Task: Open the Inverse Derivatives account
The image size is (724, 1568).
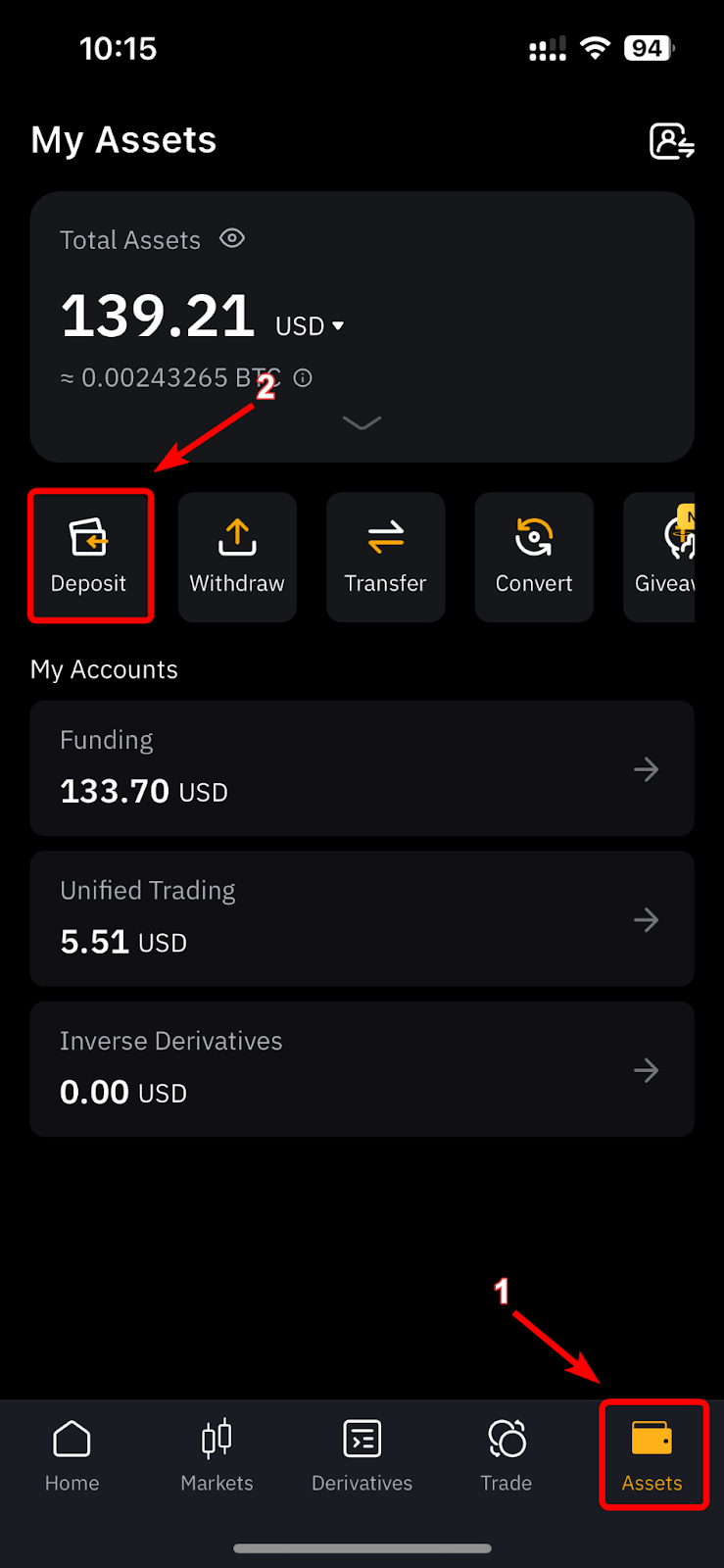Action: tap(362, 1068)
